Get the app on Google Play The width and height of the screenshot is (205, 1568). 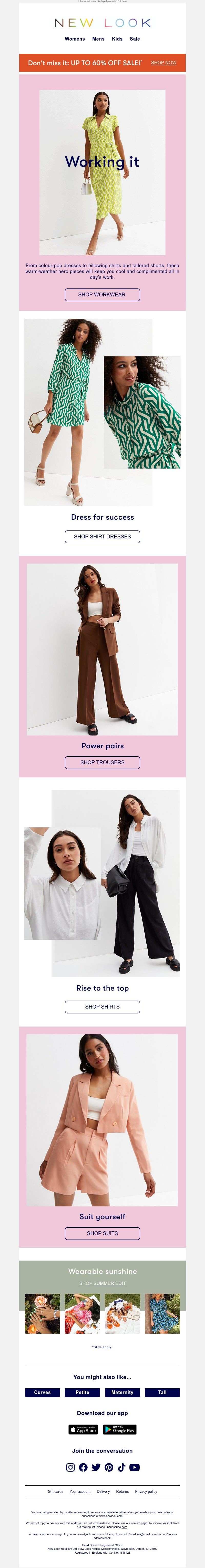(x=119, y=1430)
